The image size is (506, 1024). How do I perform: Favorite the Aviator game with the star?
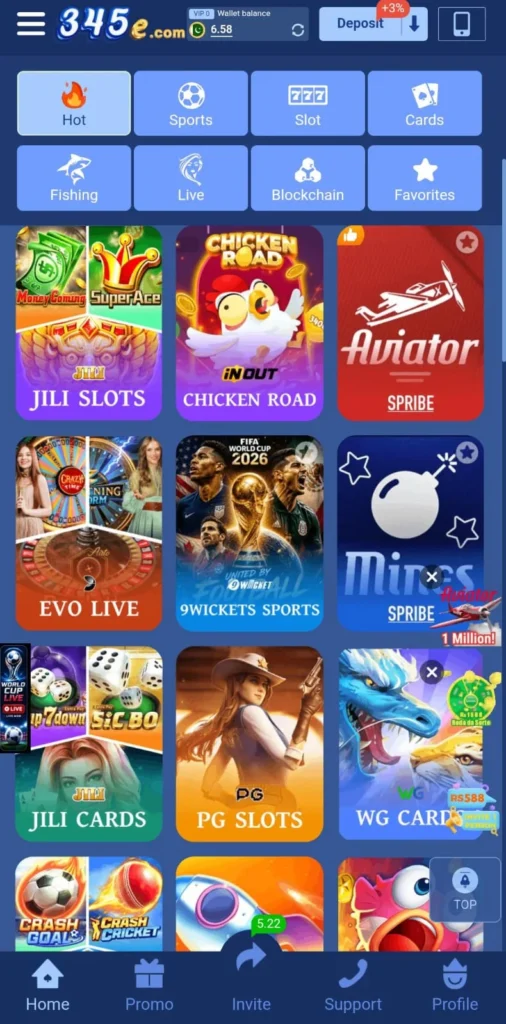pos(467,242)
